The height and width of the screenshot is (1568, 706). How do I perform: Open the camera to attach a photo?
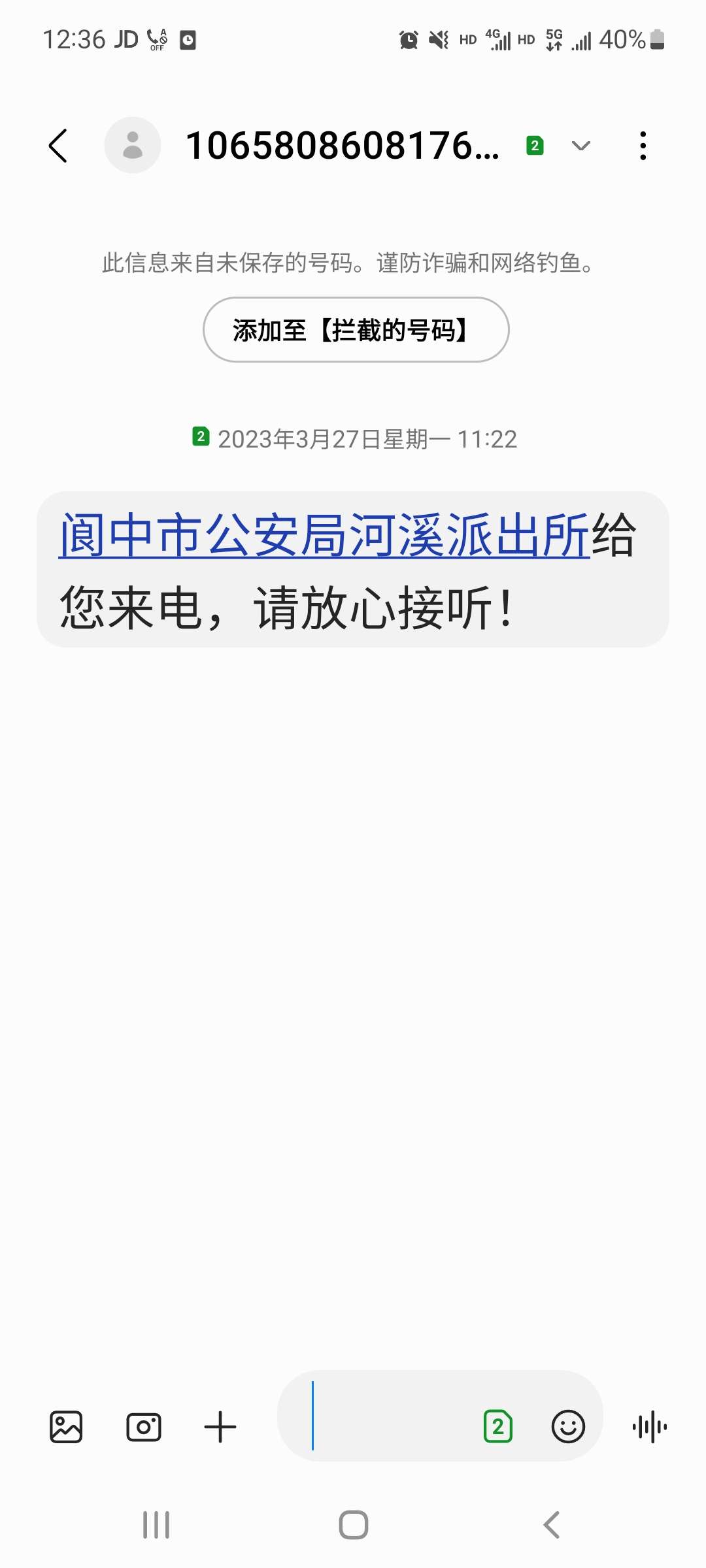(x=144, y=1427)
